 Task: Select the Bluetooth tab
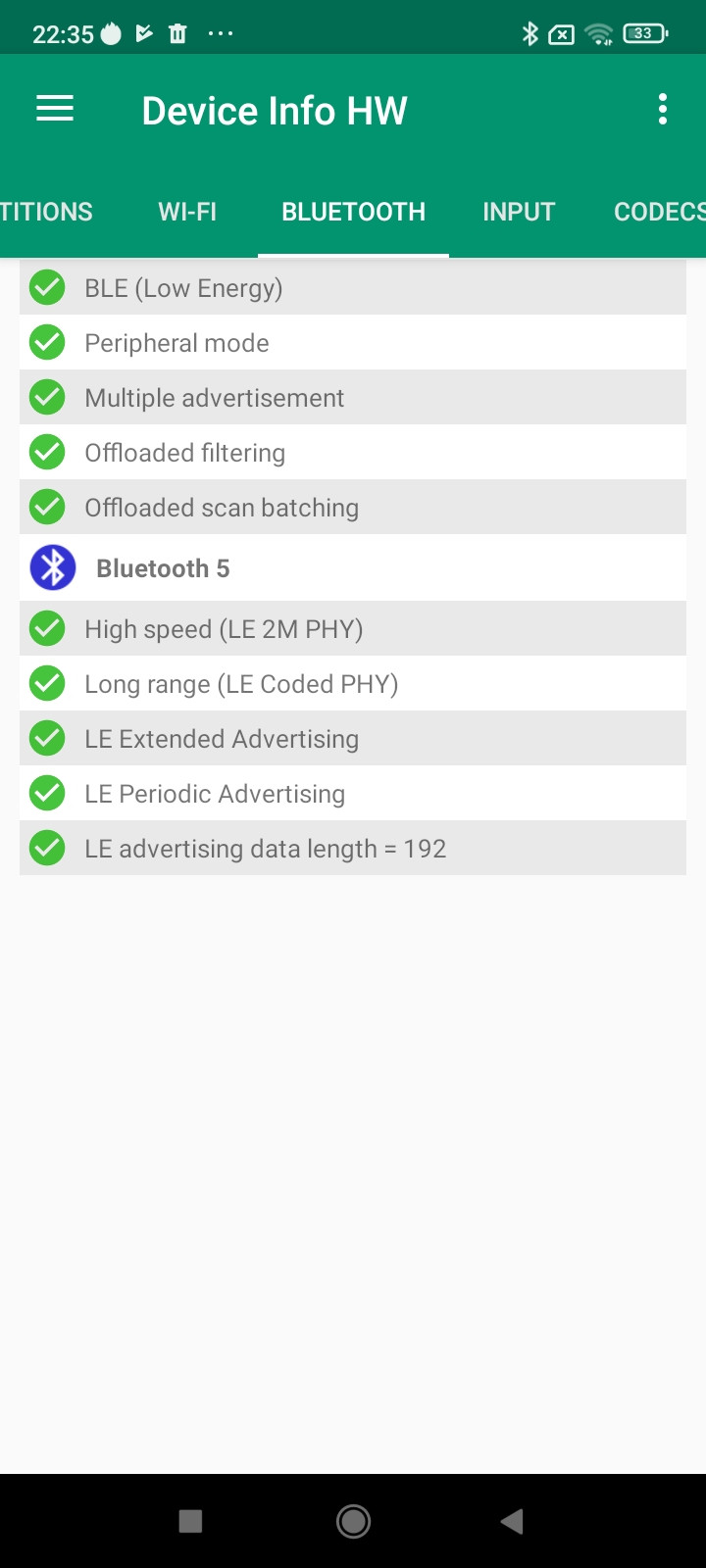point(353,212)
